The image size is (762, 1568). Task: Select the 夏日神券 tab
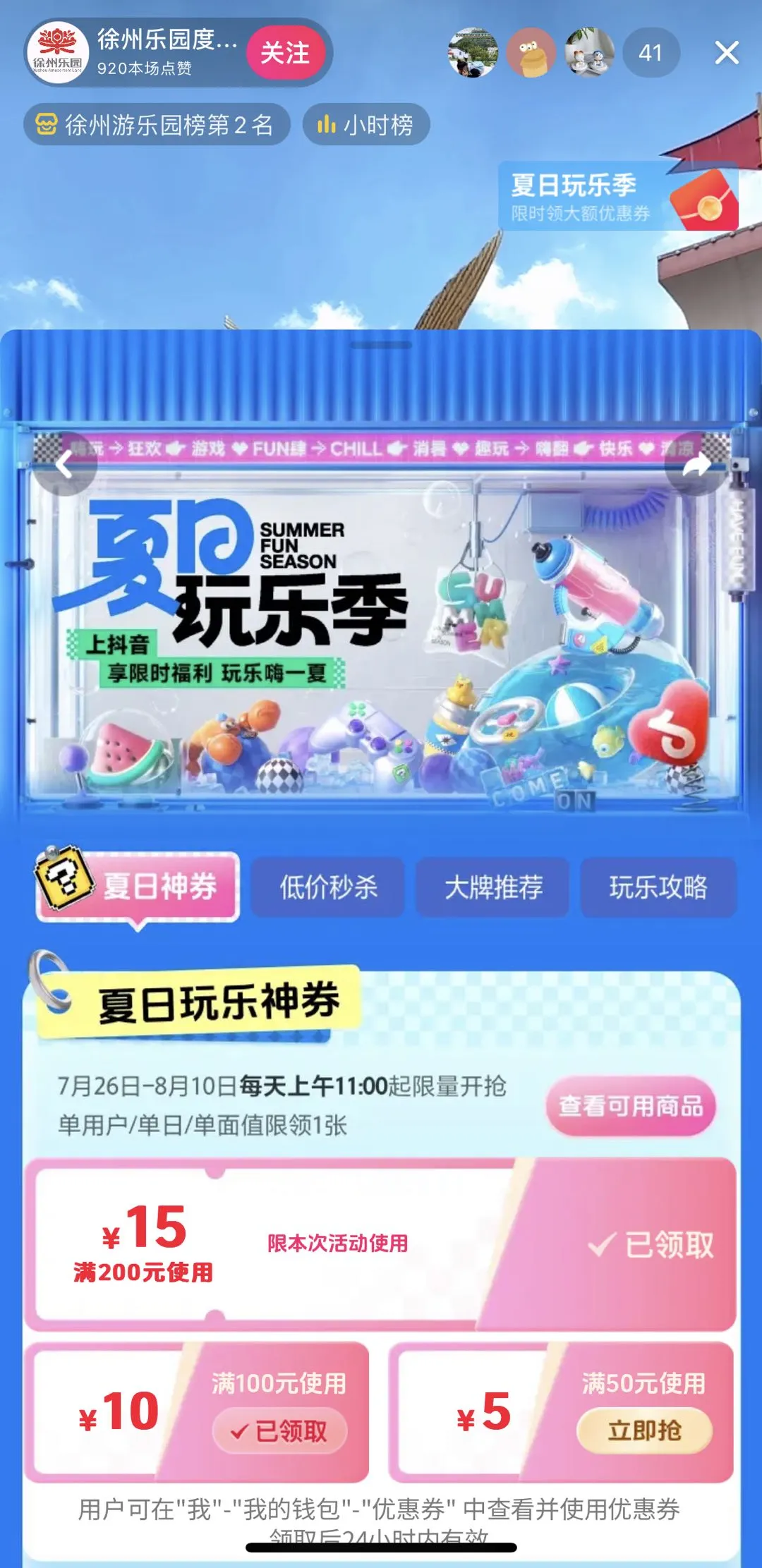139,887
